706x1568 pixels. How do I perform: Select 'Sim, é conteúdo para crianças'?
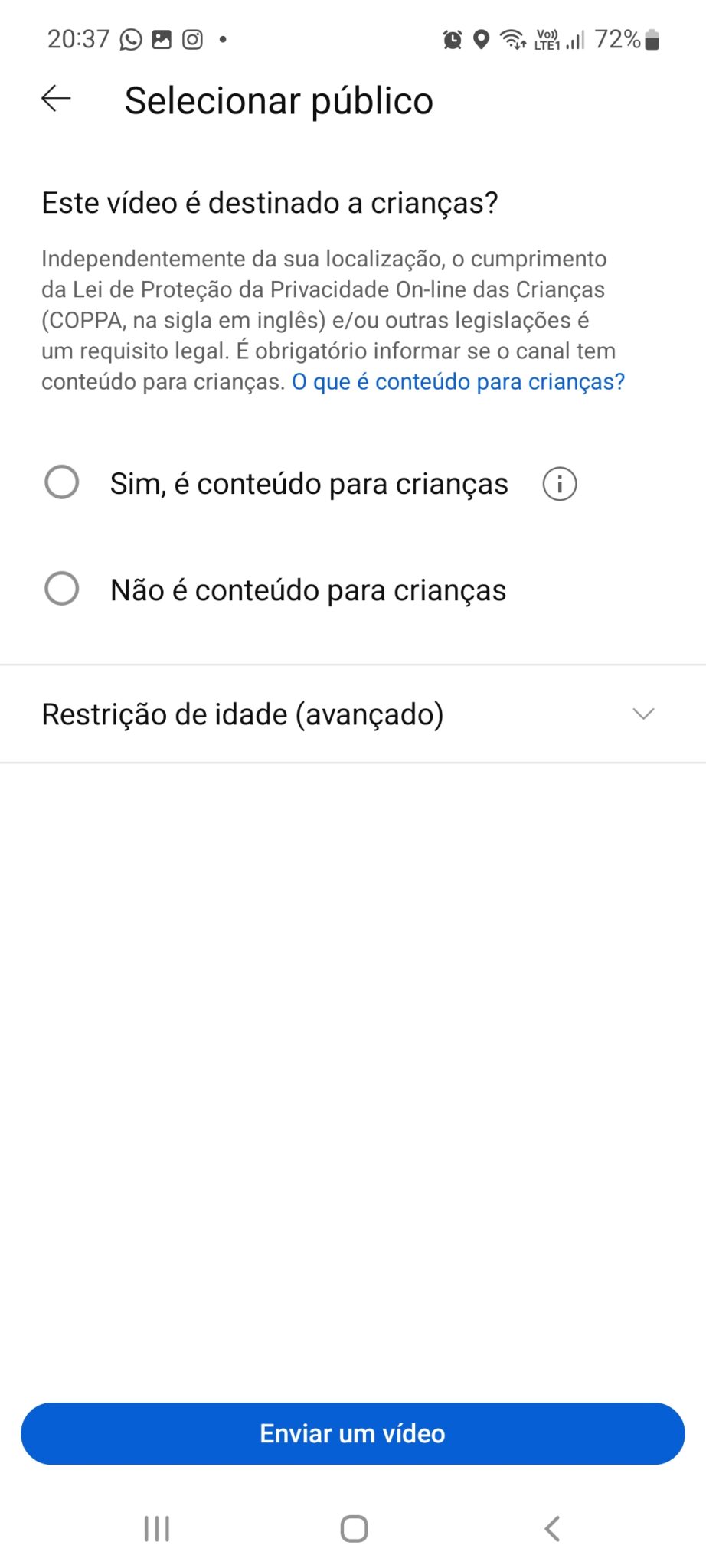(x=63, y=483)
